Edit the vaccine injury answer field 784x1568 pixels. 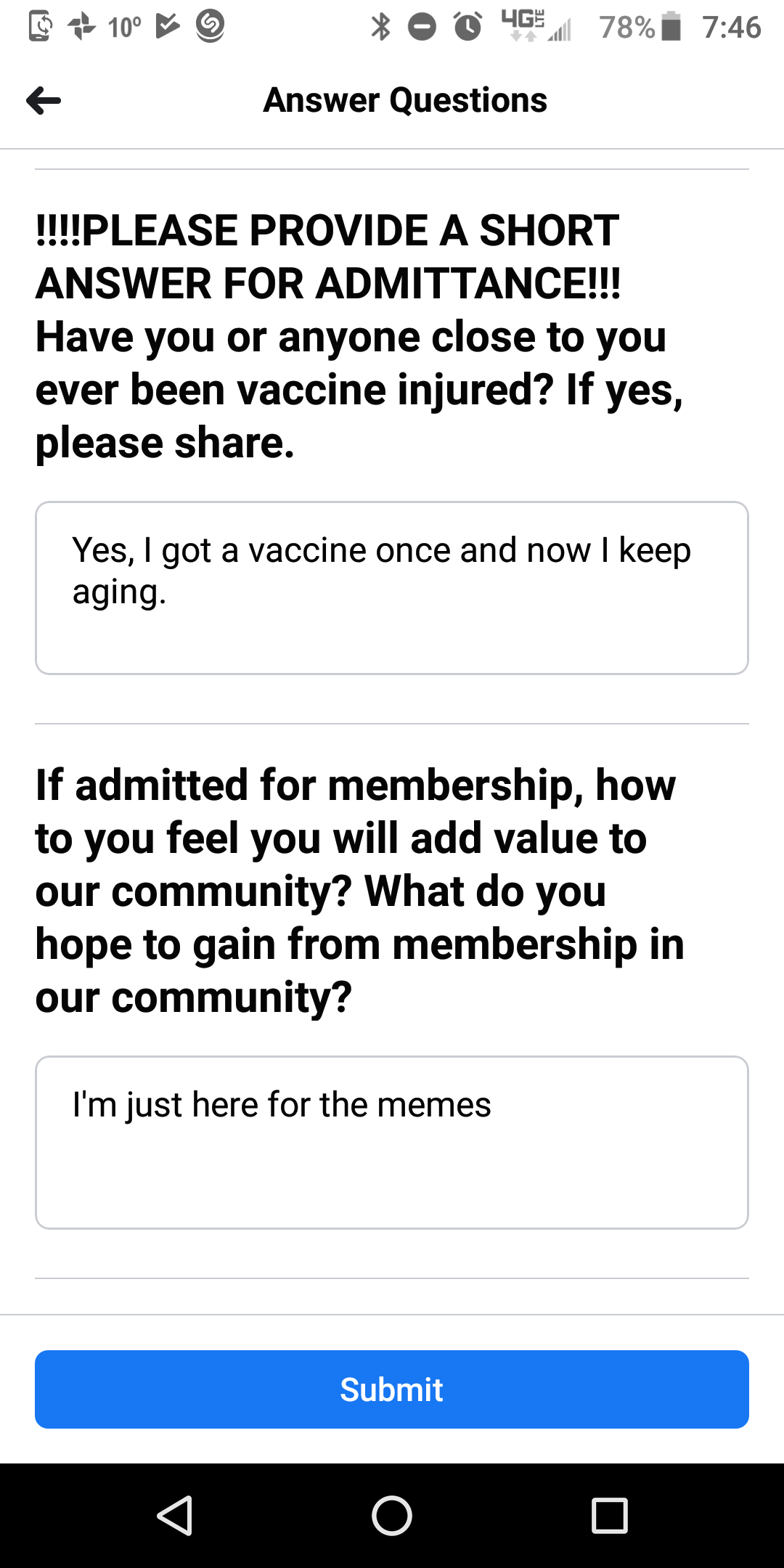pyautogui.click(x=392, y=588)
